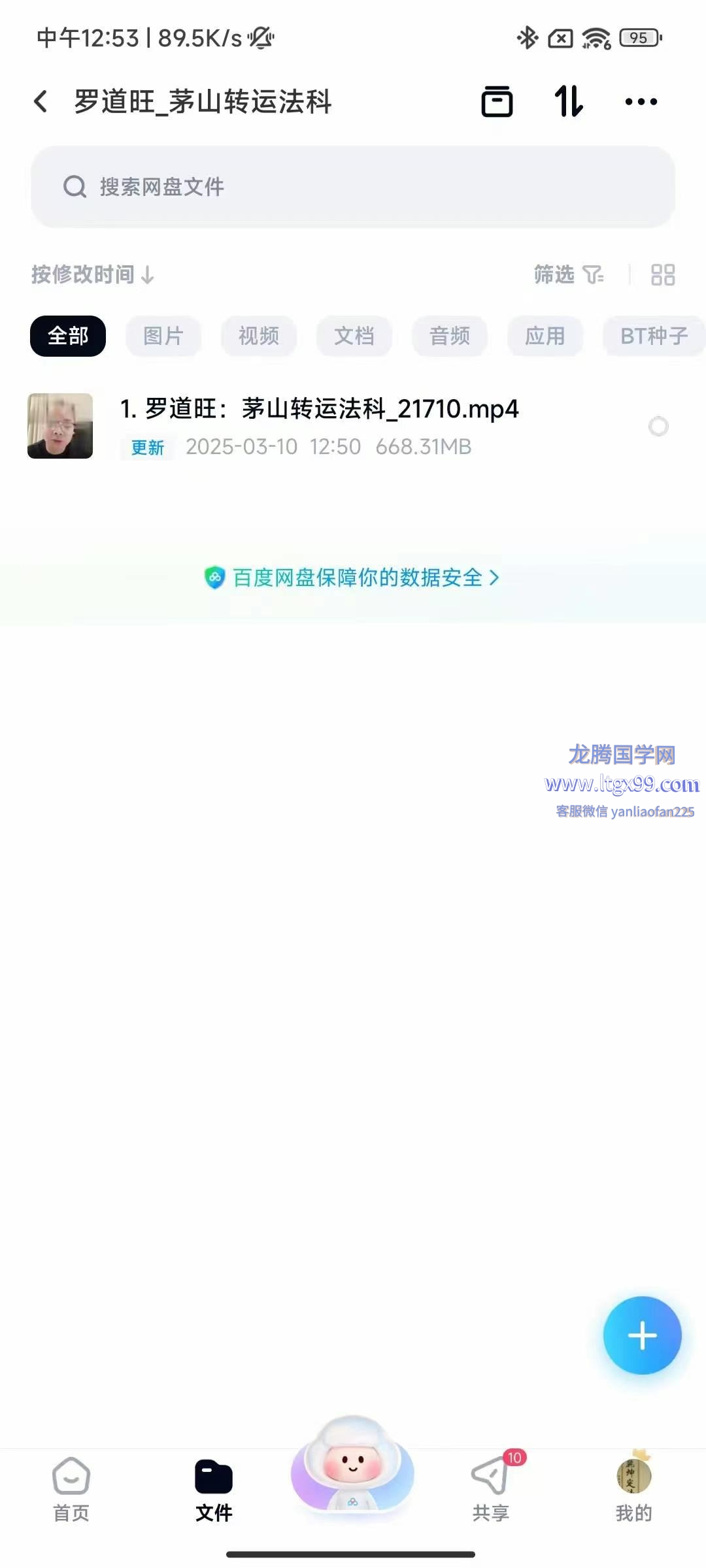The height and width of the screenshot is (1568, 706).
Task: Go back from the 罗道旺_茅山转运法科 folder
Action: [x=41, y=102]
